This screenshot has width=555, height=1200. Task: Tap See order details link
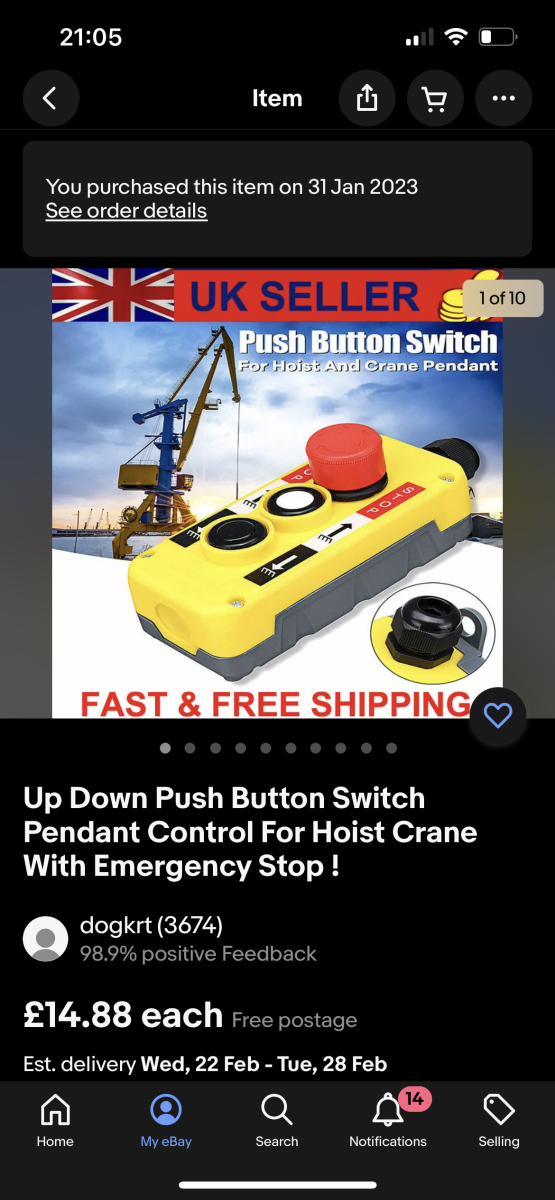126,211
